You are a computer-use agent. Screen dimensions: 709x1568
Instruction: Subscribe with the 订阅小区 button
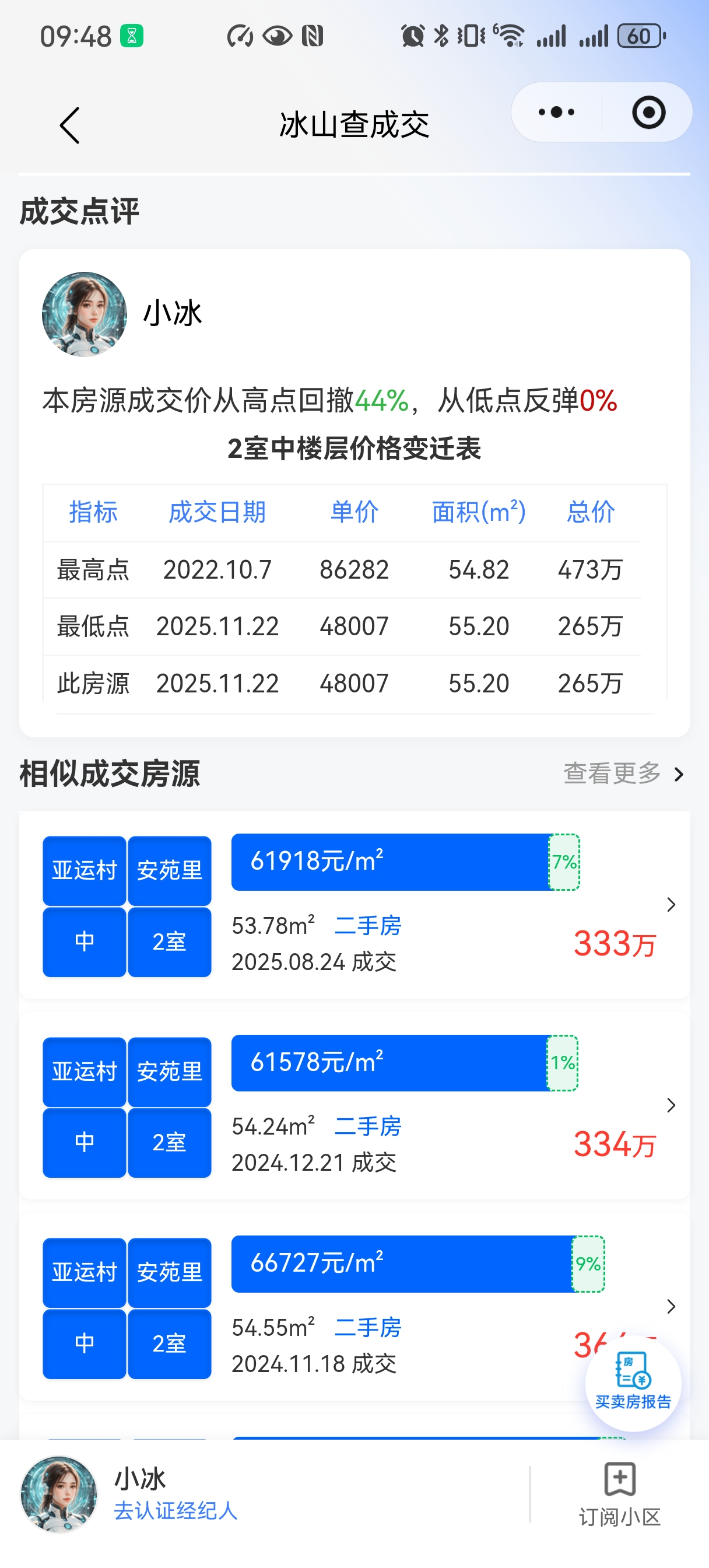coord(620,1494)
